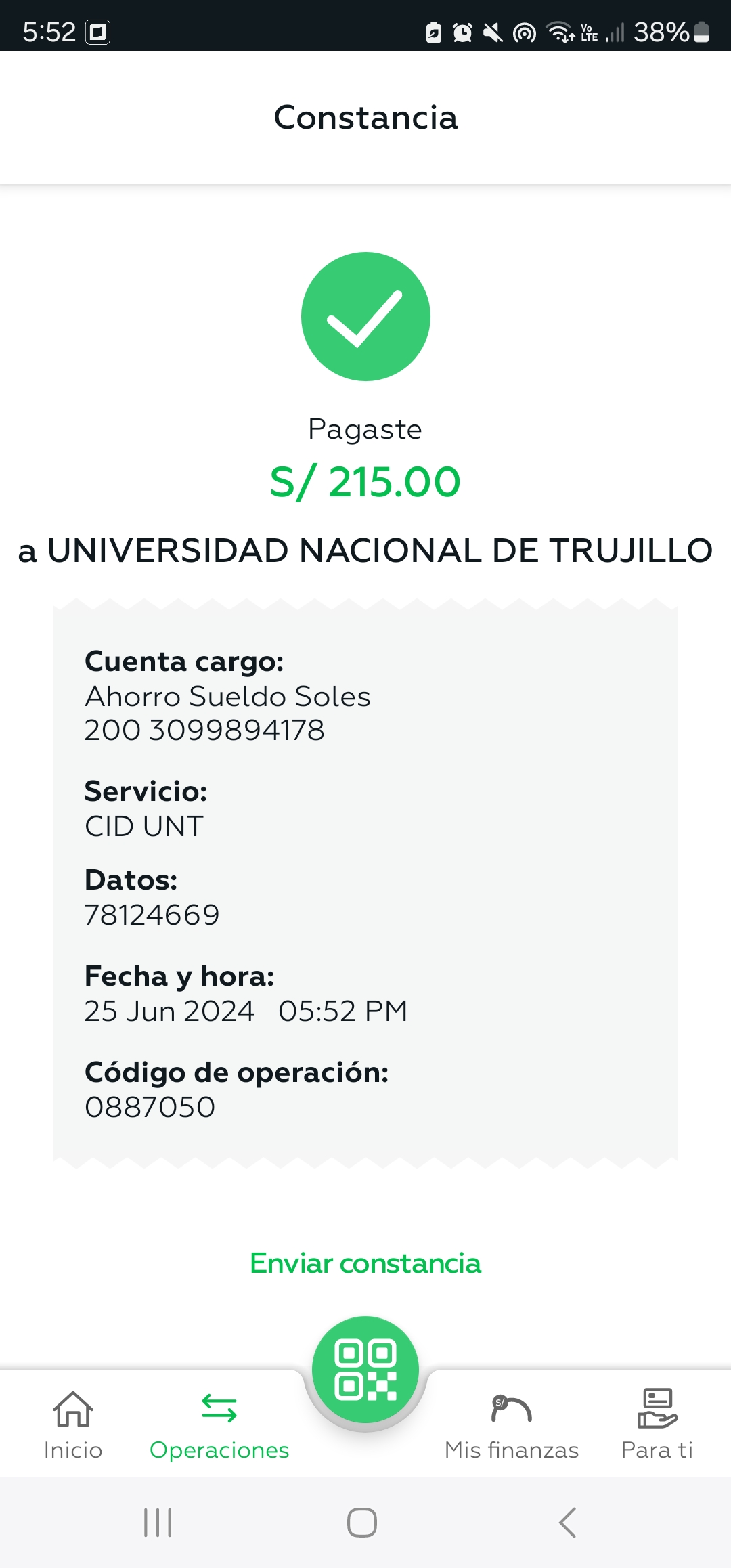Open the QR scan button

[365, 1370]
